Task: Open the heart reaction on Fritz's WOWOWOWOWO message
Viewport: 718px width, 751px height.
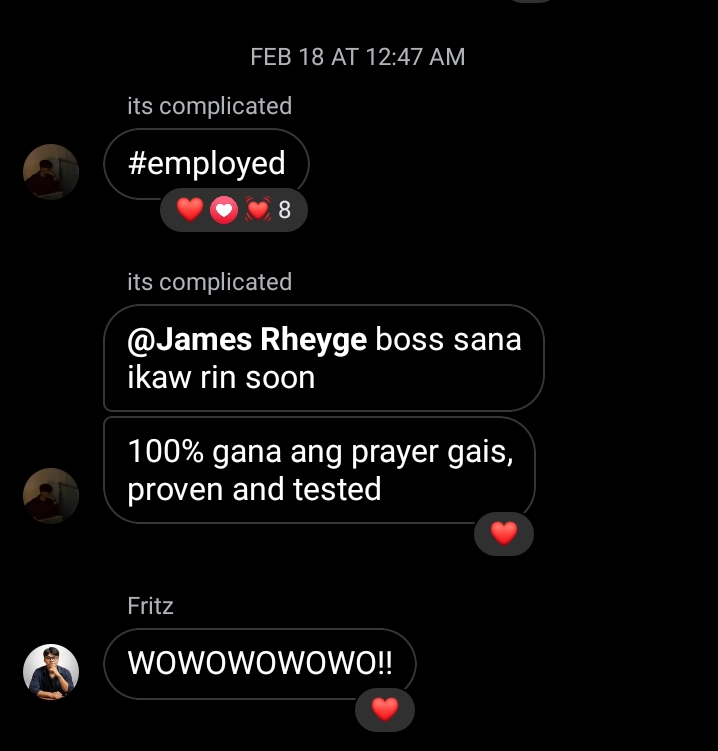Action: 385,710
